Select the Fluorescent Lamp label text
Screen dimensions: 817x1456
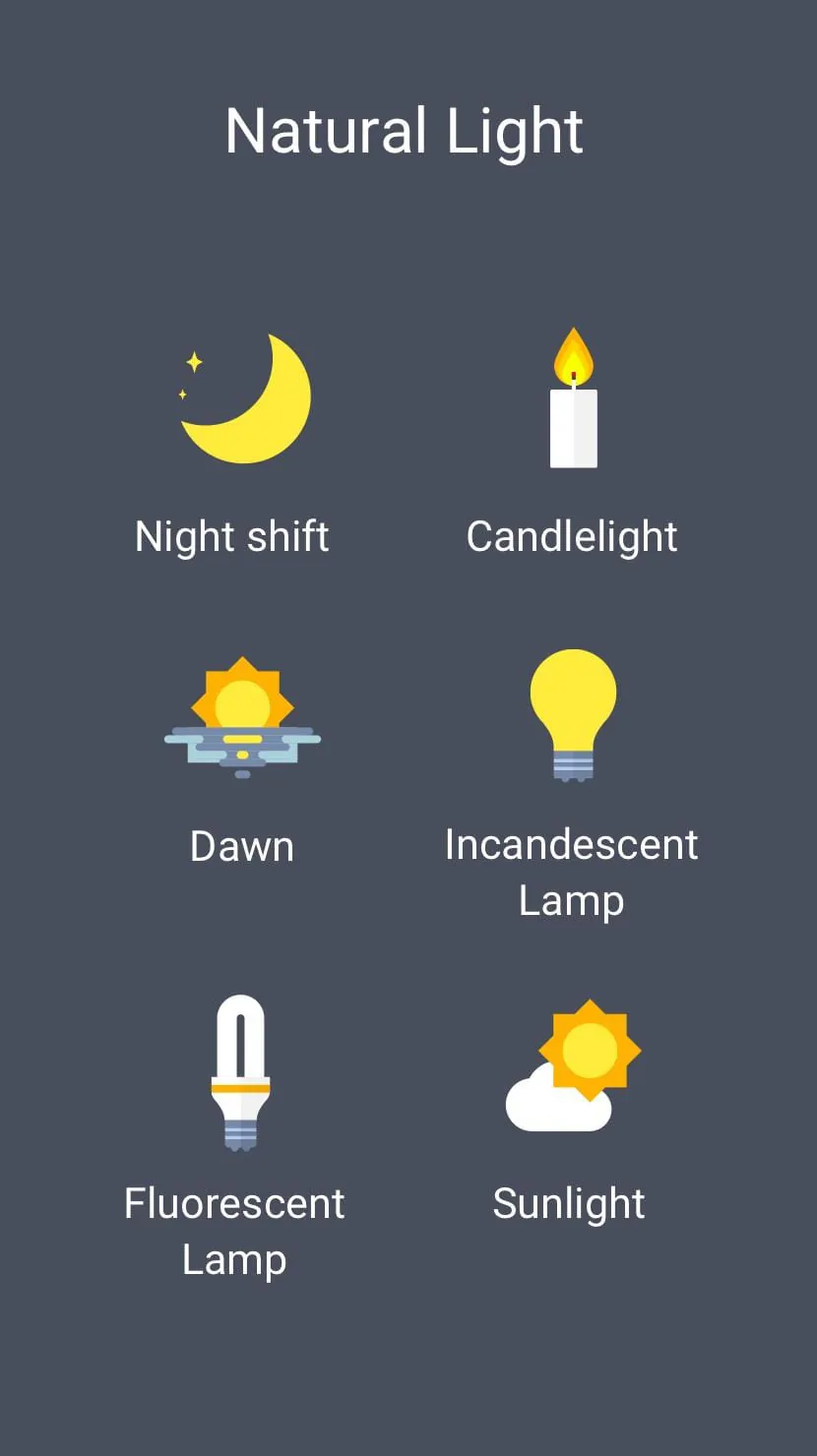233,1230
